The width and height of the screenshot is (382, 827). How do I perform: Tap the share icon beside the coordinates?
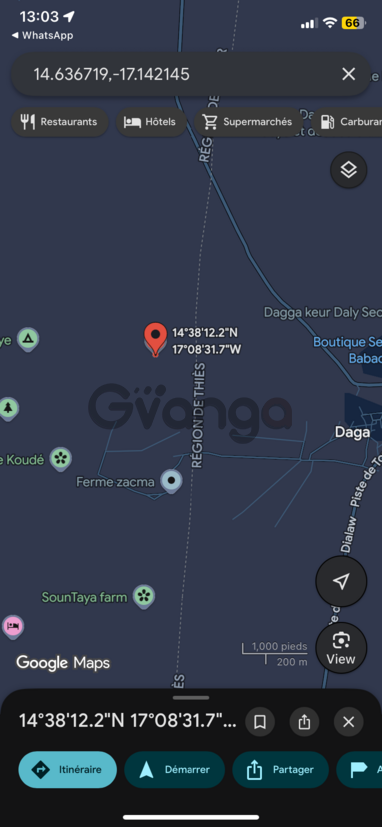pyautogui.click(x=304, y=722)
